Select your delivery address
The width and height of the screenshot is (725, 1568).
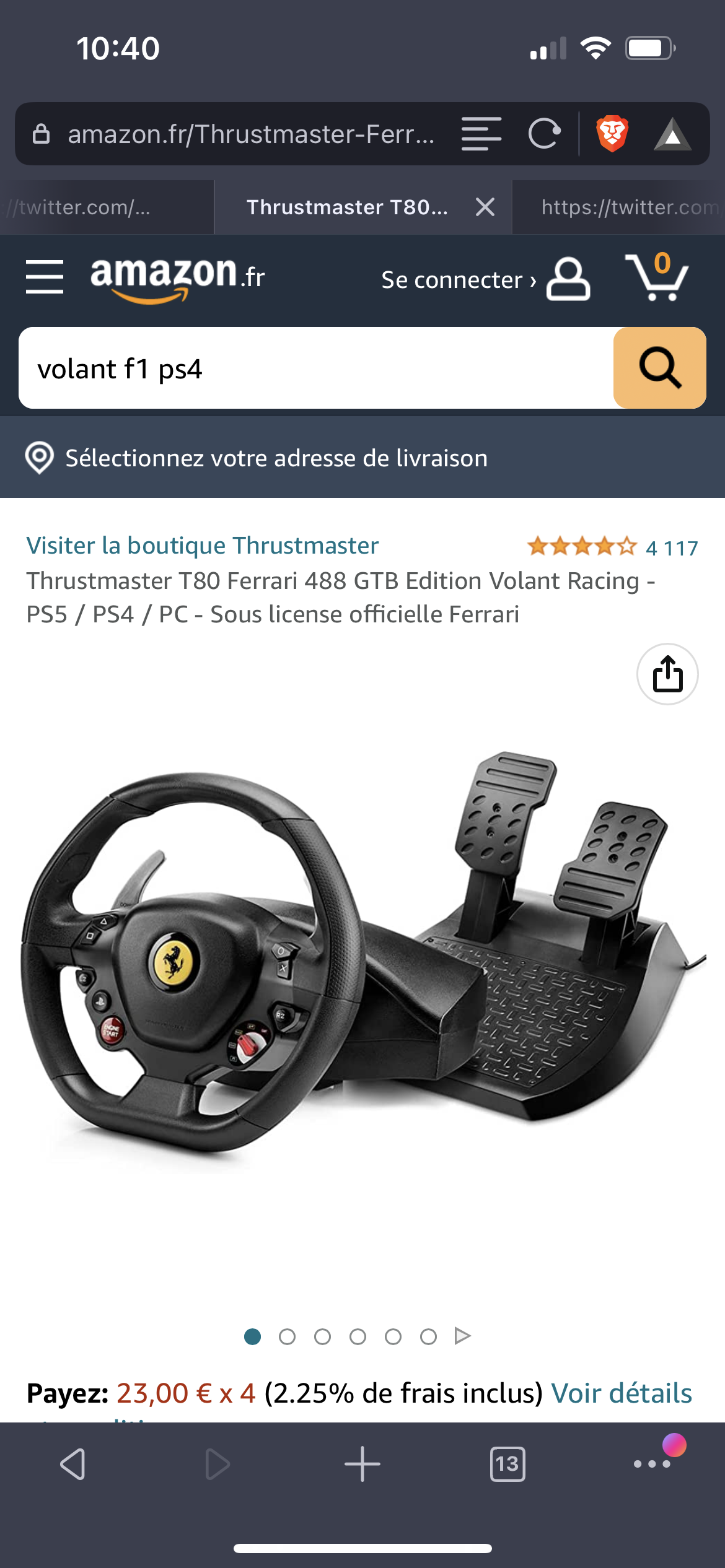257,458
